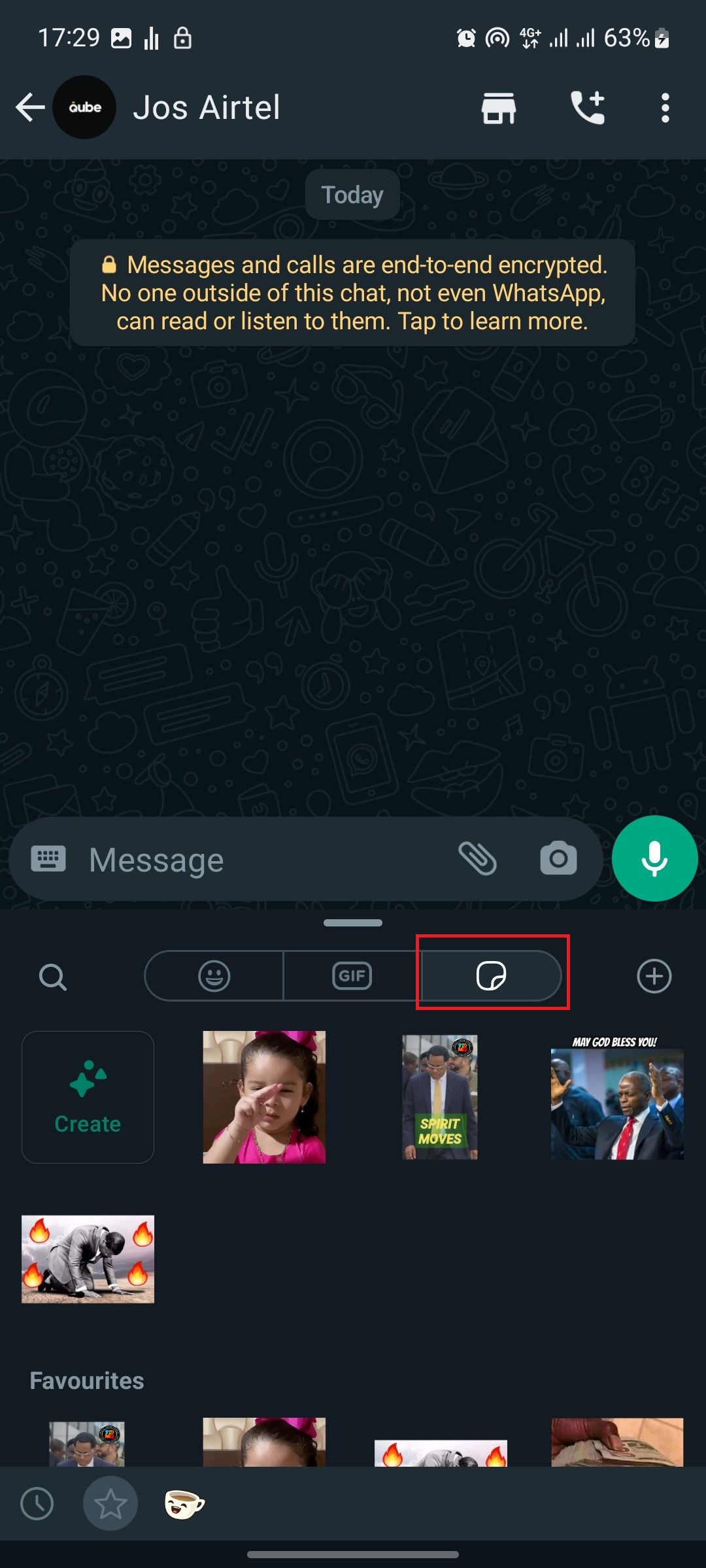
Task: Select the stickers tab
Action: (x=491, y=976)
